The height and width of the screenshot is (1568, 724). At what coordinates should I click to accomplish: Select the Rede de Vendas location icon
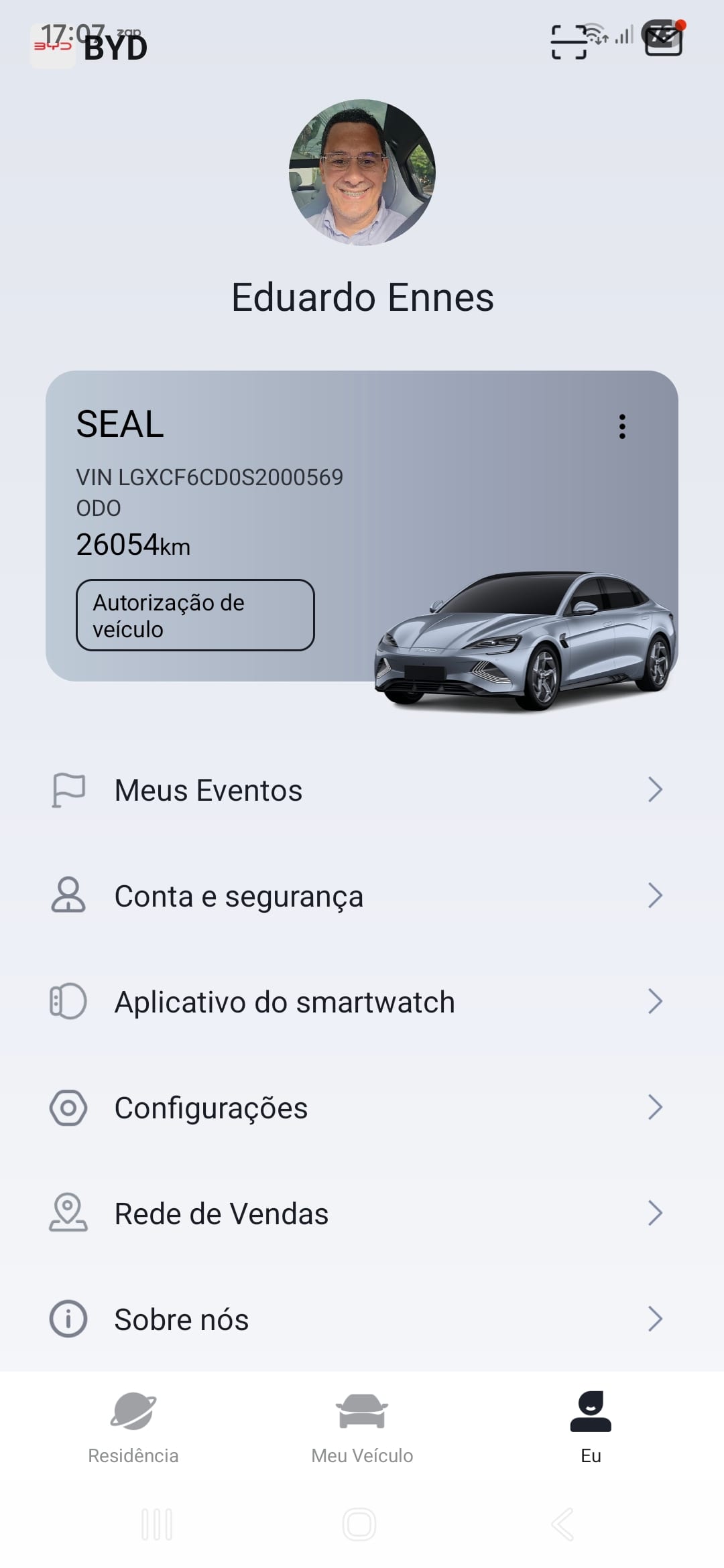[x=67, y=1213]
